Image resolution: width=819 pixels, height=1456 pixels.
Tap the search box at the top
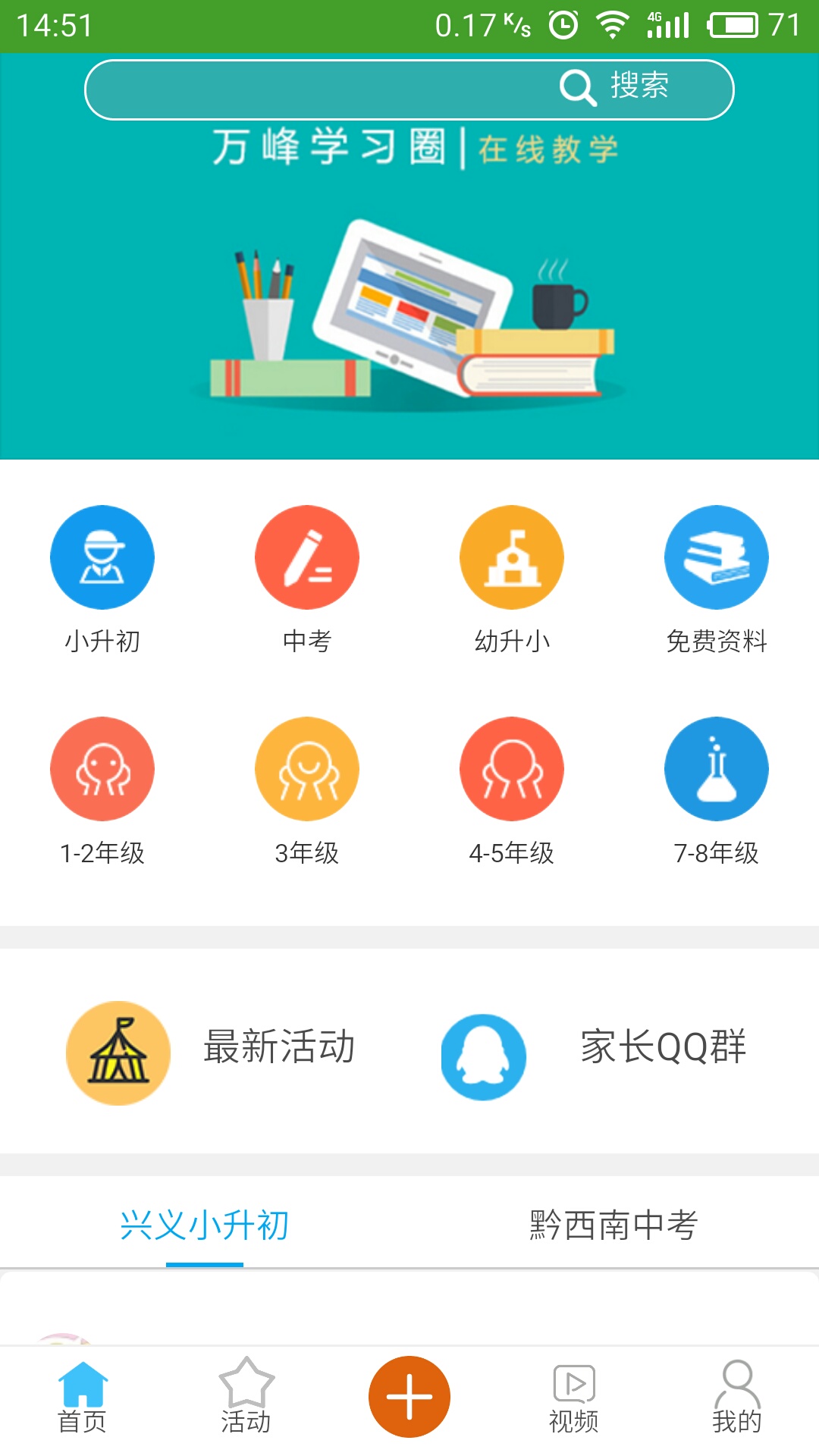click(409, 89)
